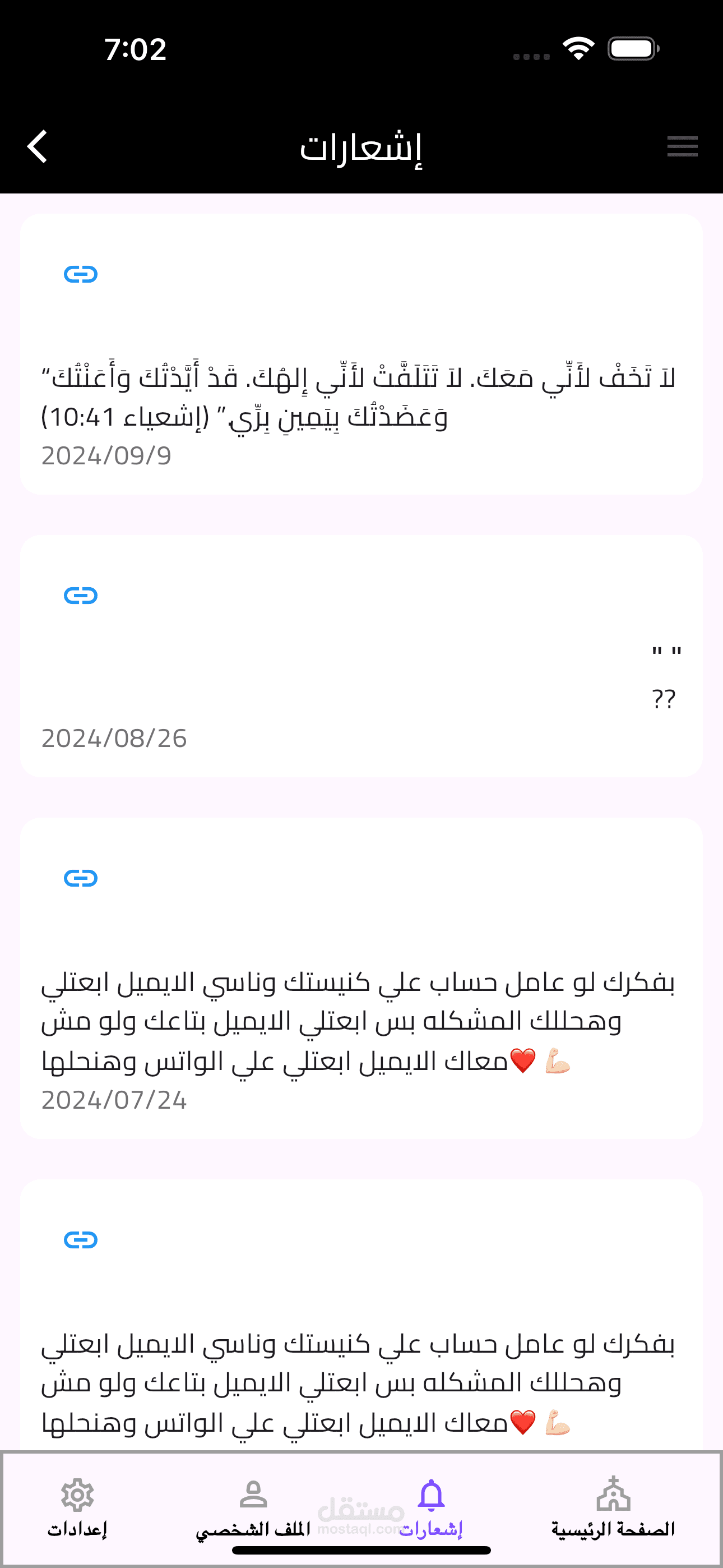
Task: Open the notification card showing ?? text
Action: (x=361, y=656)
